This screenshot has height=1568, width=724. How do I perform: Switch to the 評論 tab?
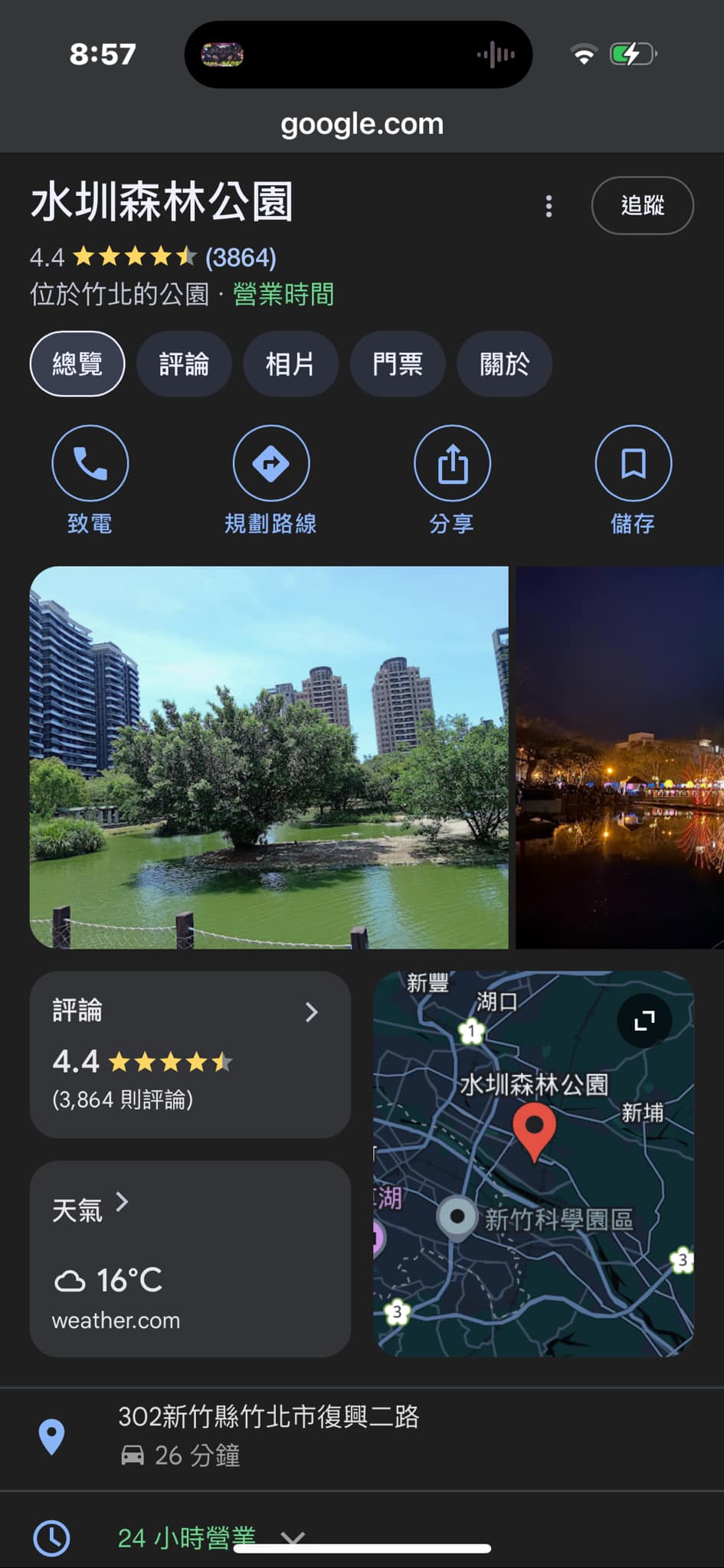point(184,364)
